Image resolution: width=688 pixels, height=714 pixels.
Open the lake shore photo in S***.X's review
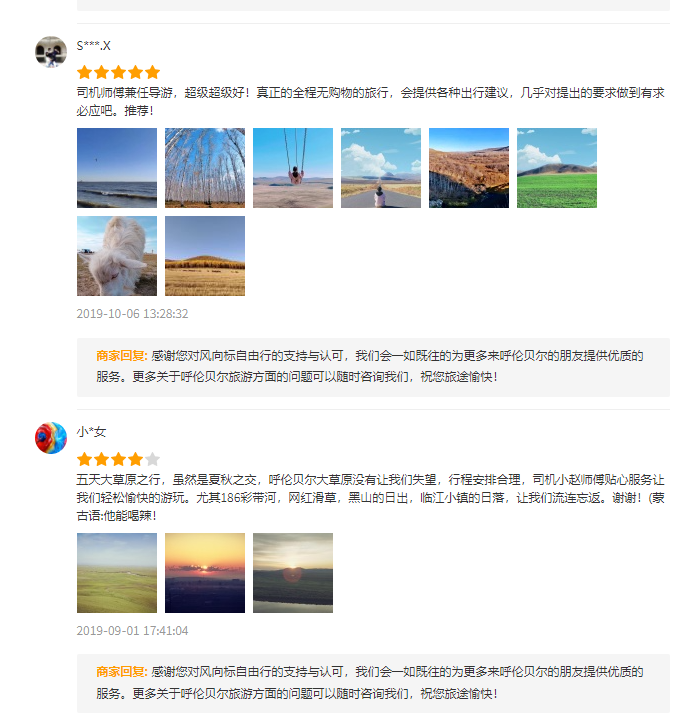coord(117,168)
